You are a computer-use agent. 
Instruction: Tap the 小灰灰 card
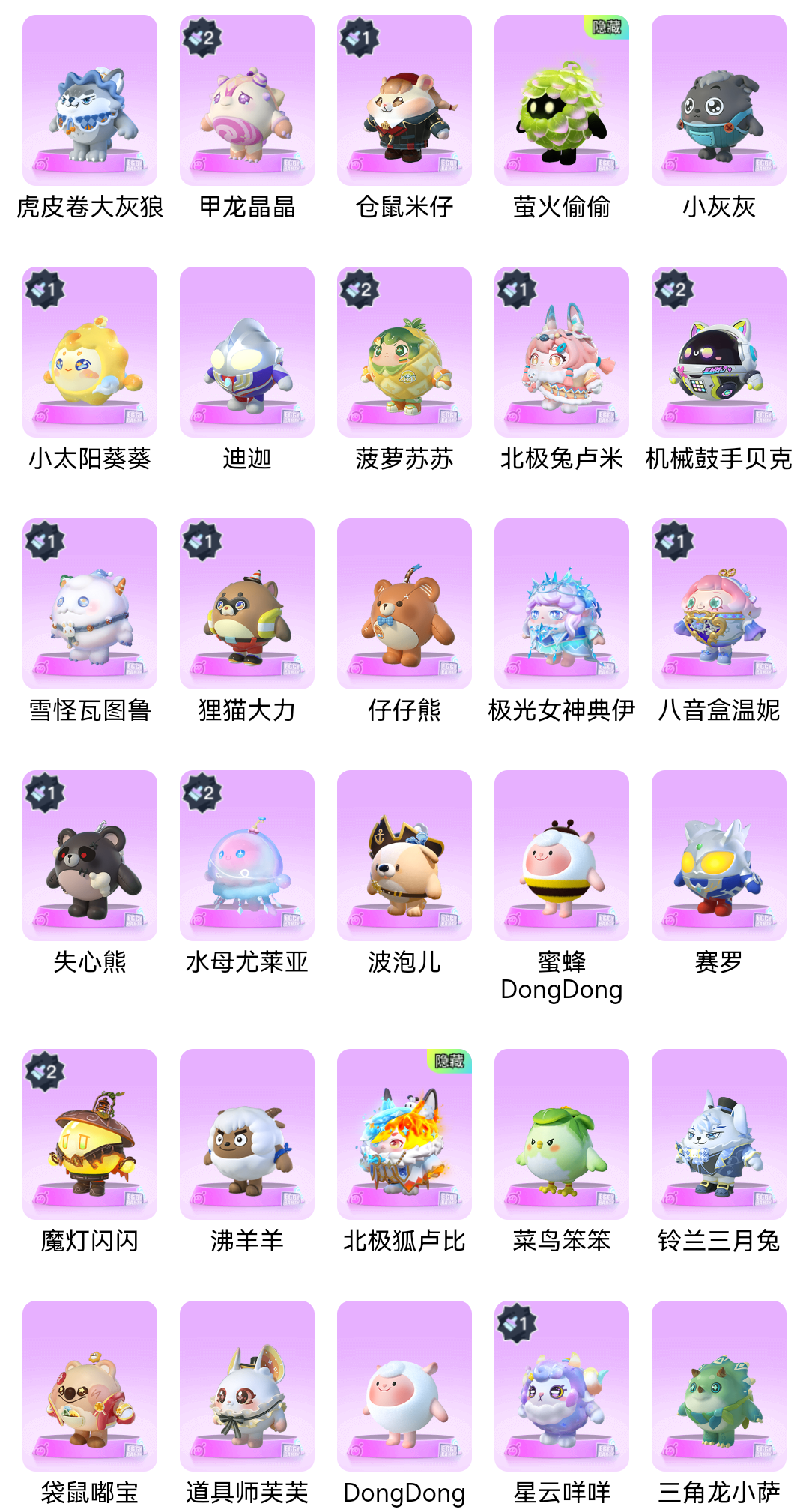tap(719, 100)
